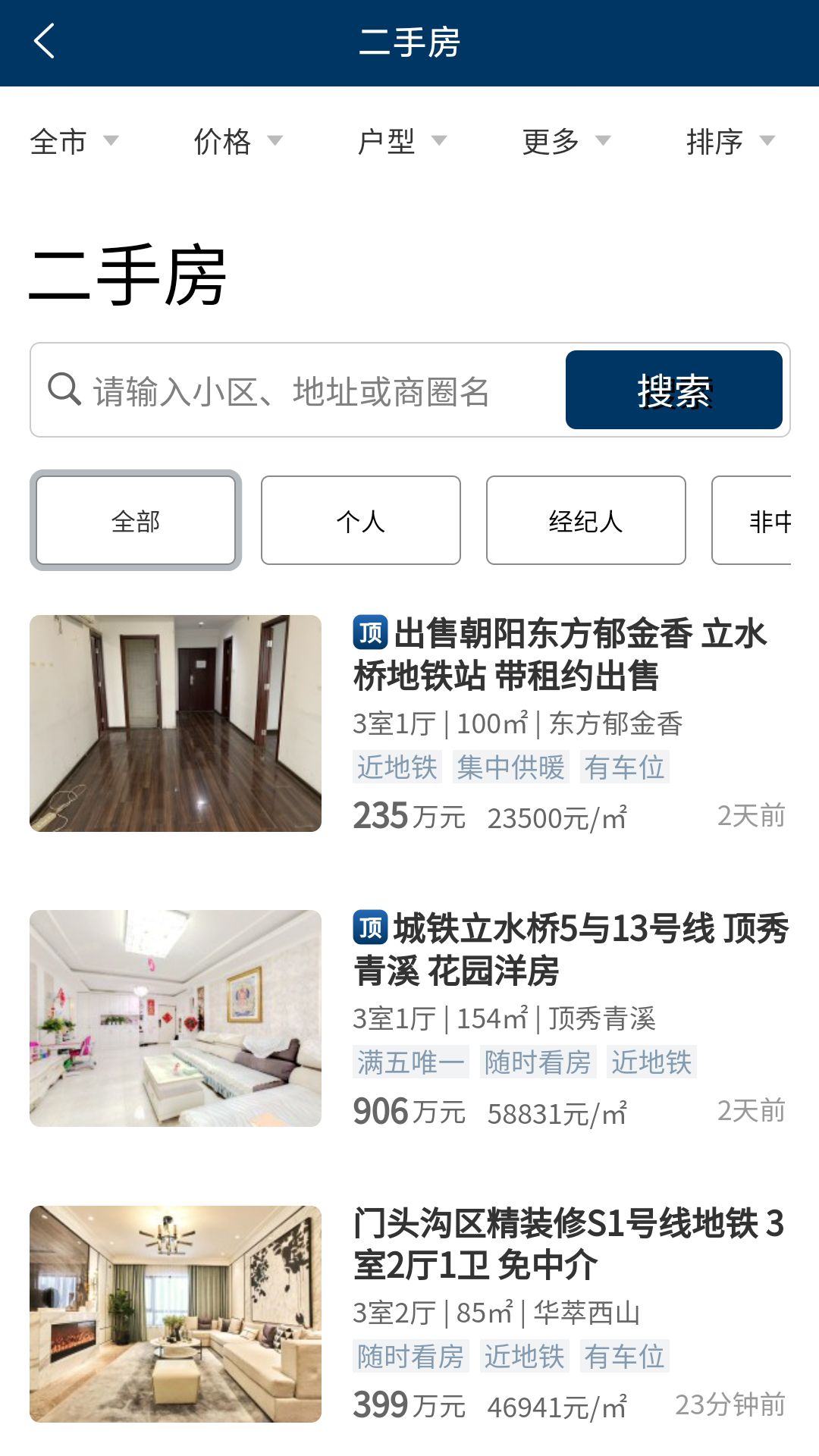Open the 全市 region filter dropdown
The width and height of the screenshot is (819, 1456).
click(74, 141)
